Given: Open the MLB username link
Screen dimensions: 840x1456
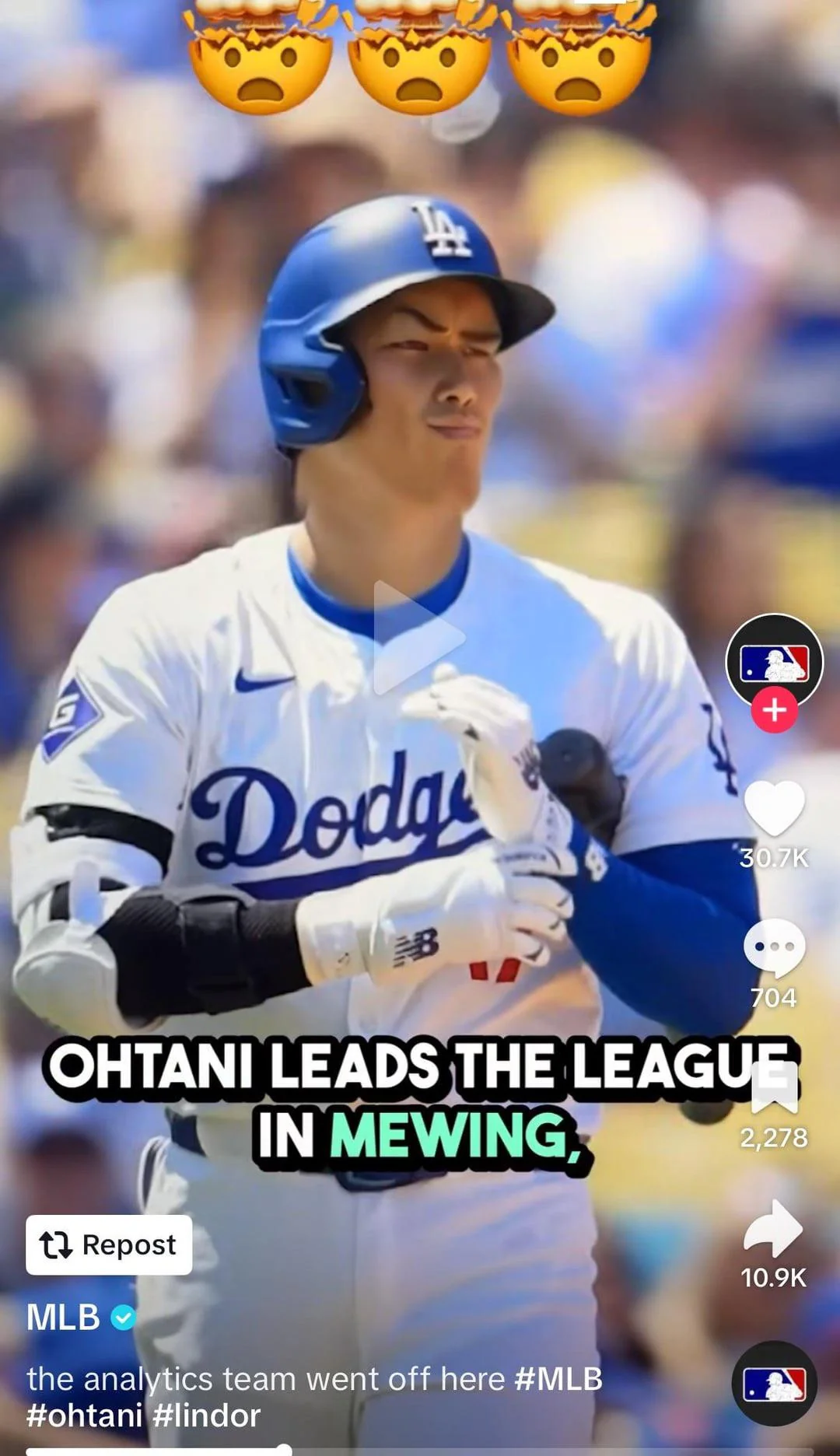Looking at the screenshot, I should [64, 1318].
